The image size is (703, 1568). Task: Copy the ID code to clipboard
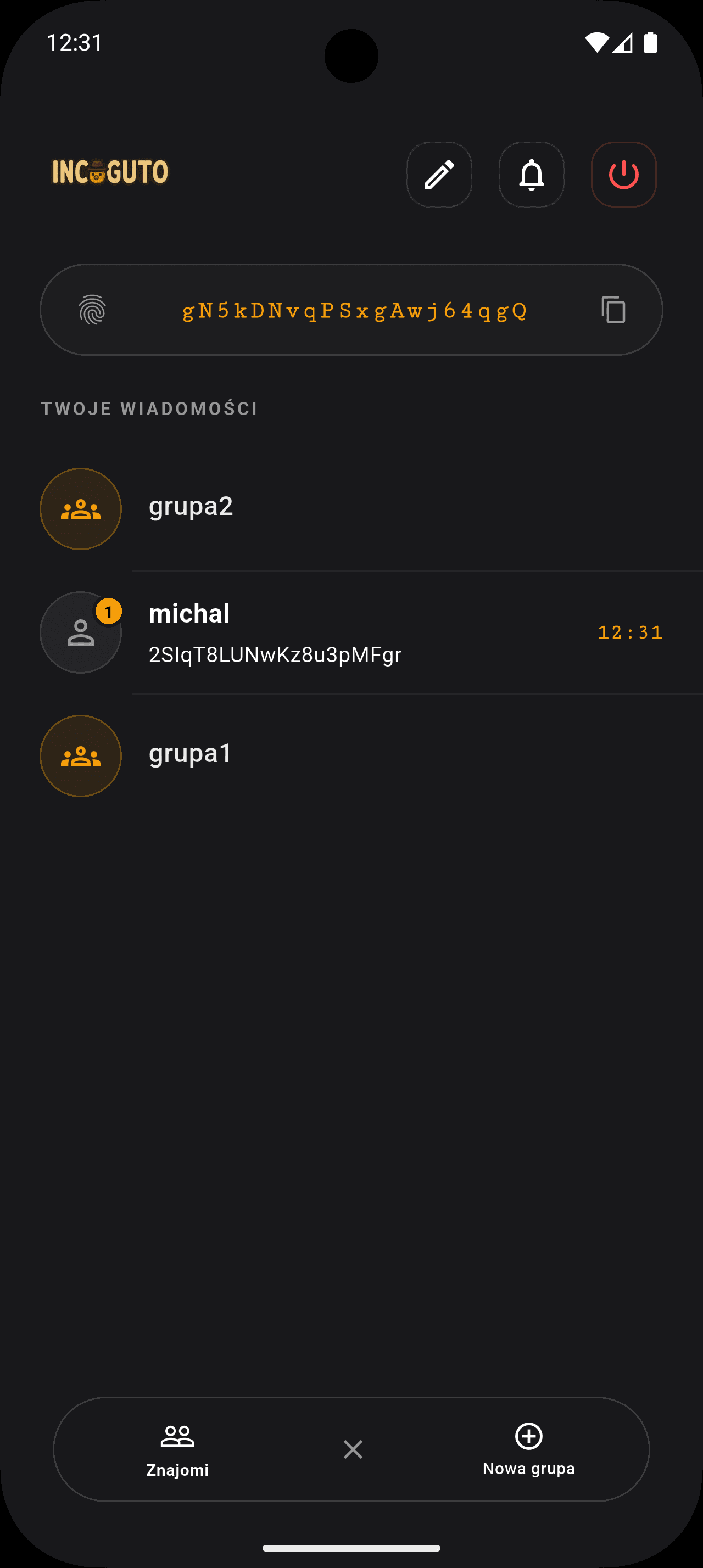tap(613, 310)
